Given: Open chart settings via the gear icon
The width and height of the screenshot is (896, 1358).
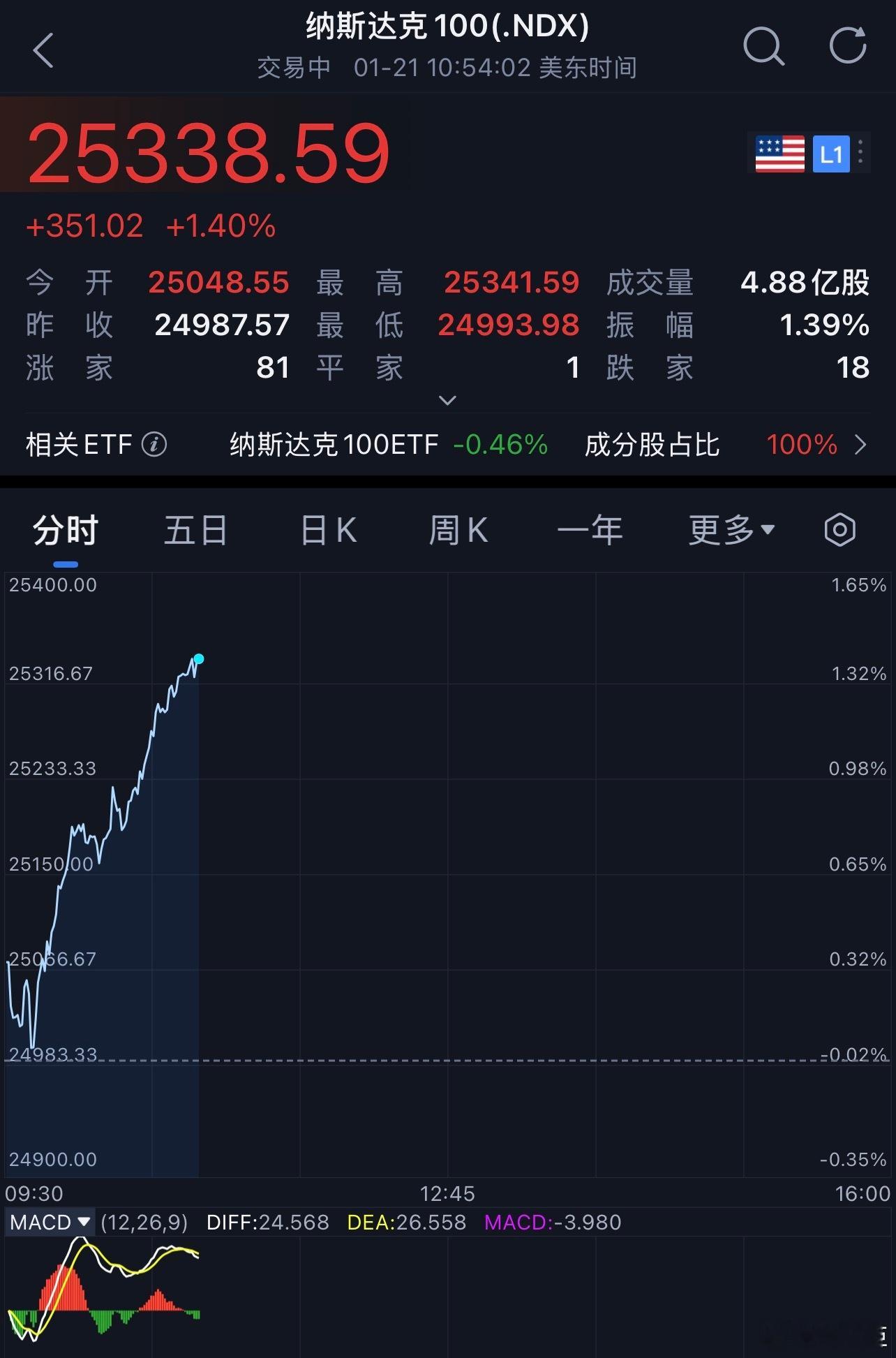Looking at the screenshot, I should tap(839, 530).
